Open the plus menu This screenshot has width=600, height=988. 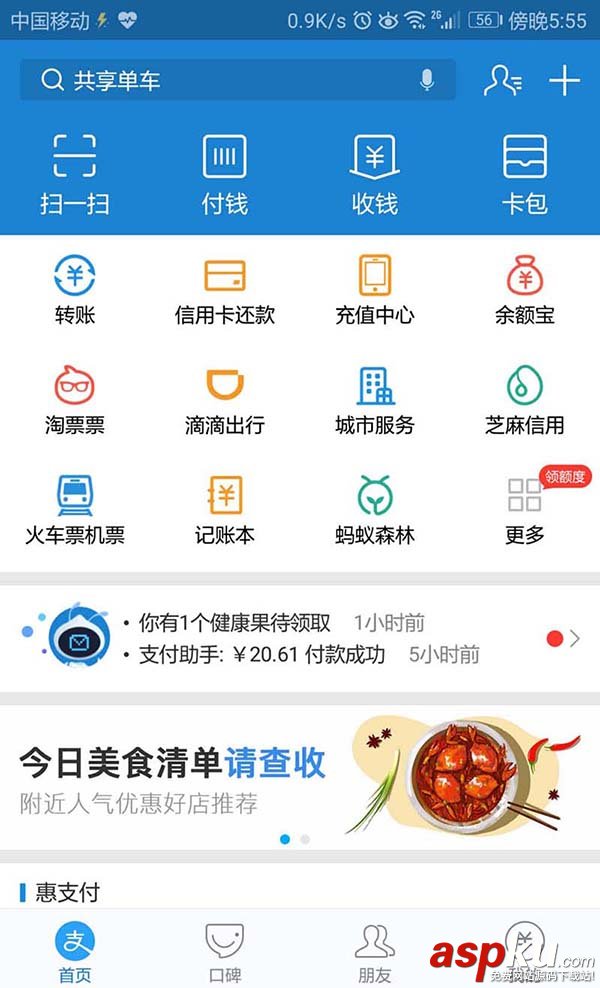565,81
